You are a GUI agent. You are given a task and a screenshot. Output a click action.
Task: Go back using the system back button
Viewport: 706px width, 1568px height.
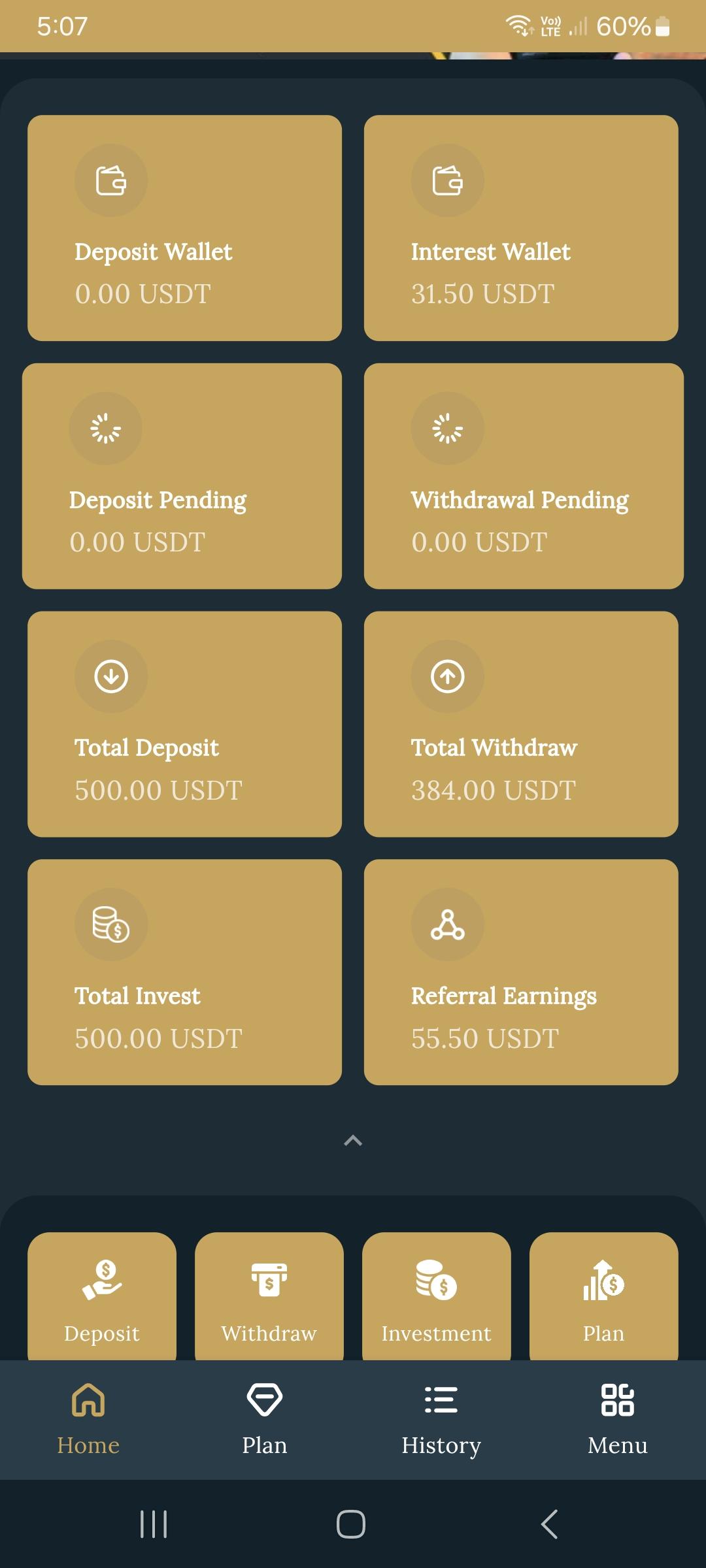550,1524
